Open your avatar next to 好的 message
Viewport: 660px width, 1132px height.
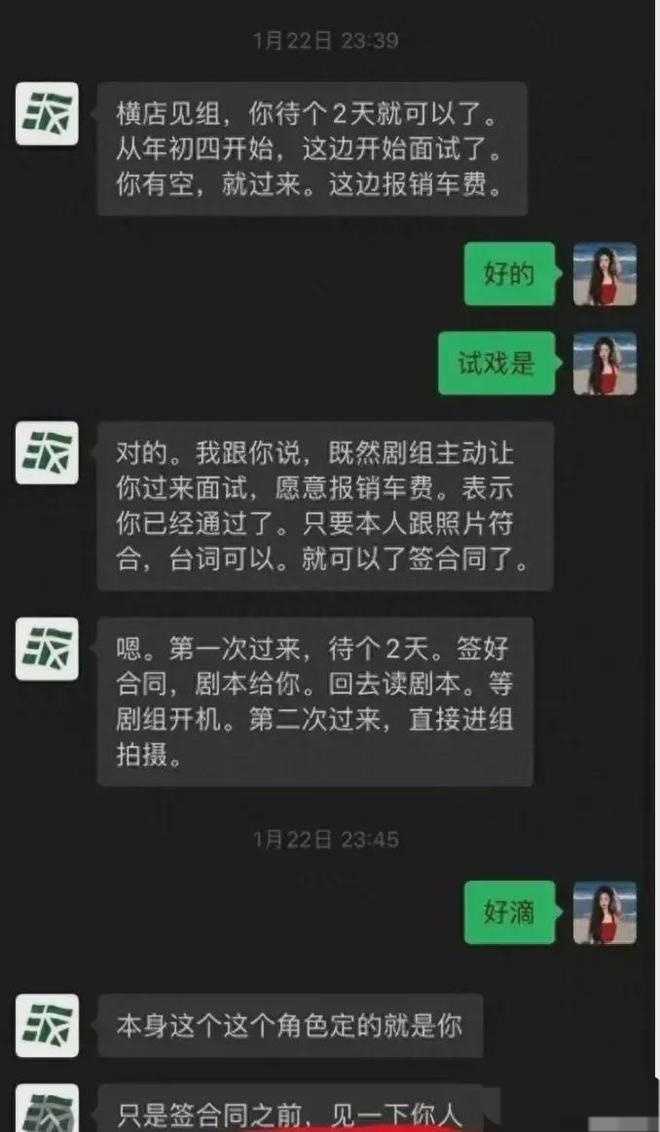(x=604, y=273)
